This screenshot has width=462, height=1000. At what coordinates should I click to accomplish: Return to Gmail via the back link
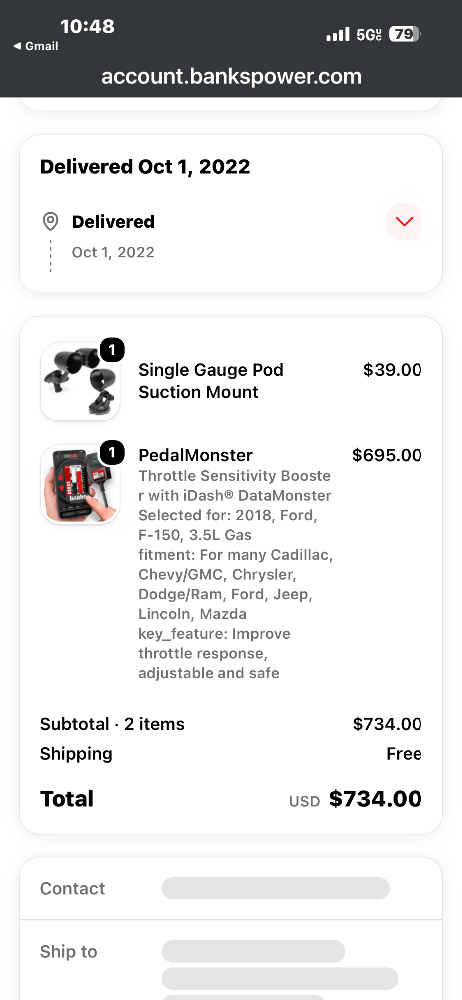(36, 46)
